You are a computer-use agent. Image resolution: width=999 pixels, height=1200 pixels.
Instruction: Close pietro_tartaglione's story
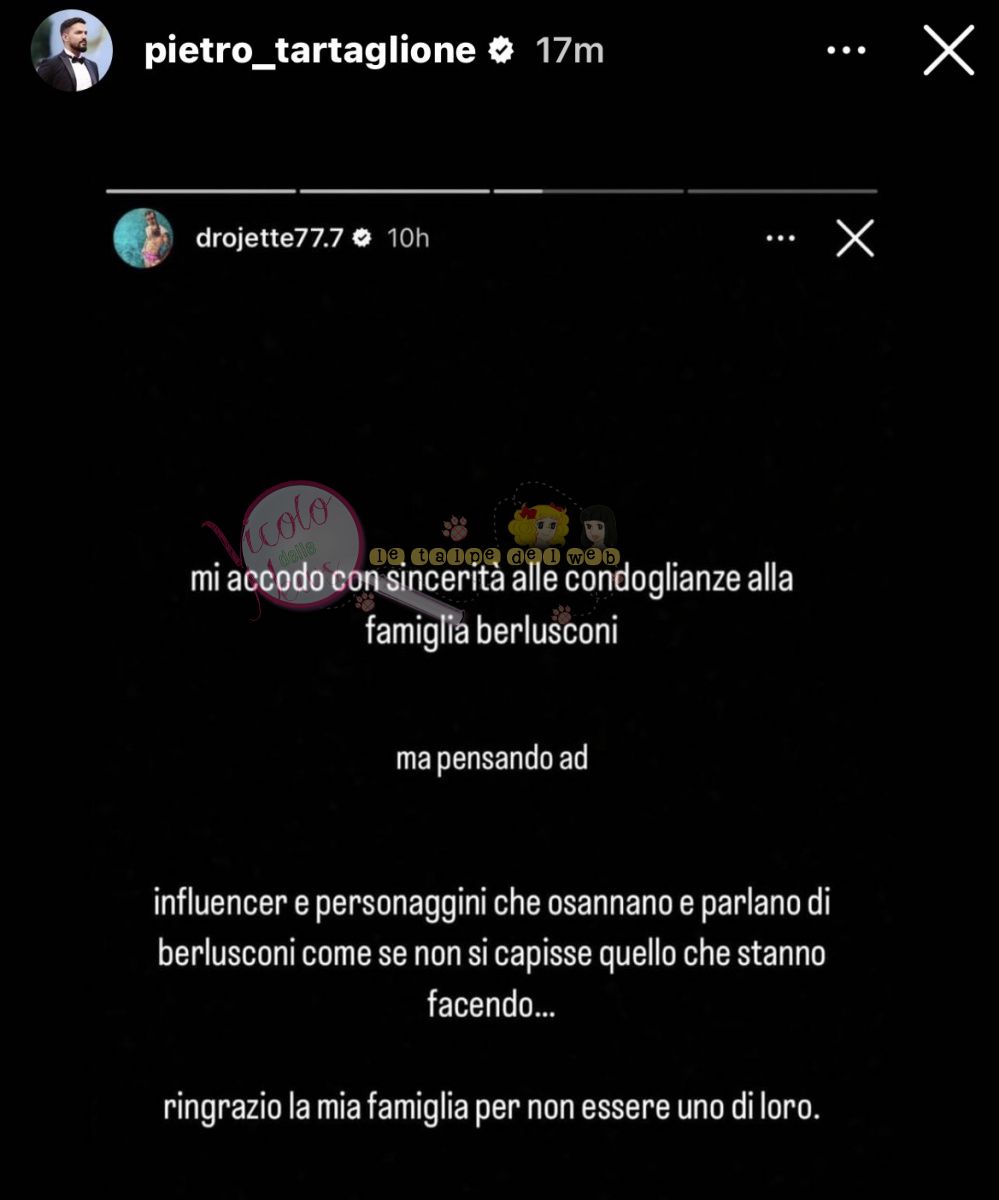pyautogui.click(x=948, y=51)
